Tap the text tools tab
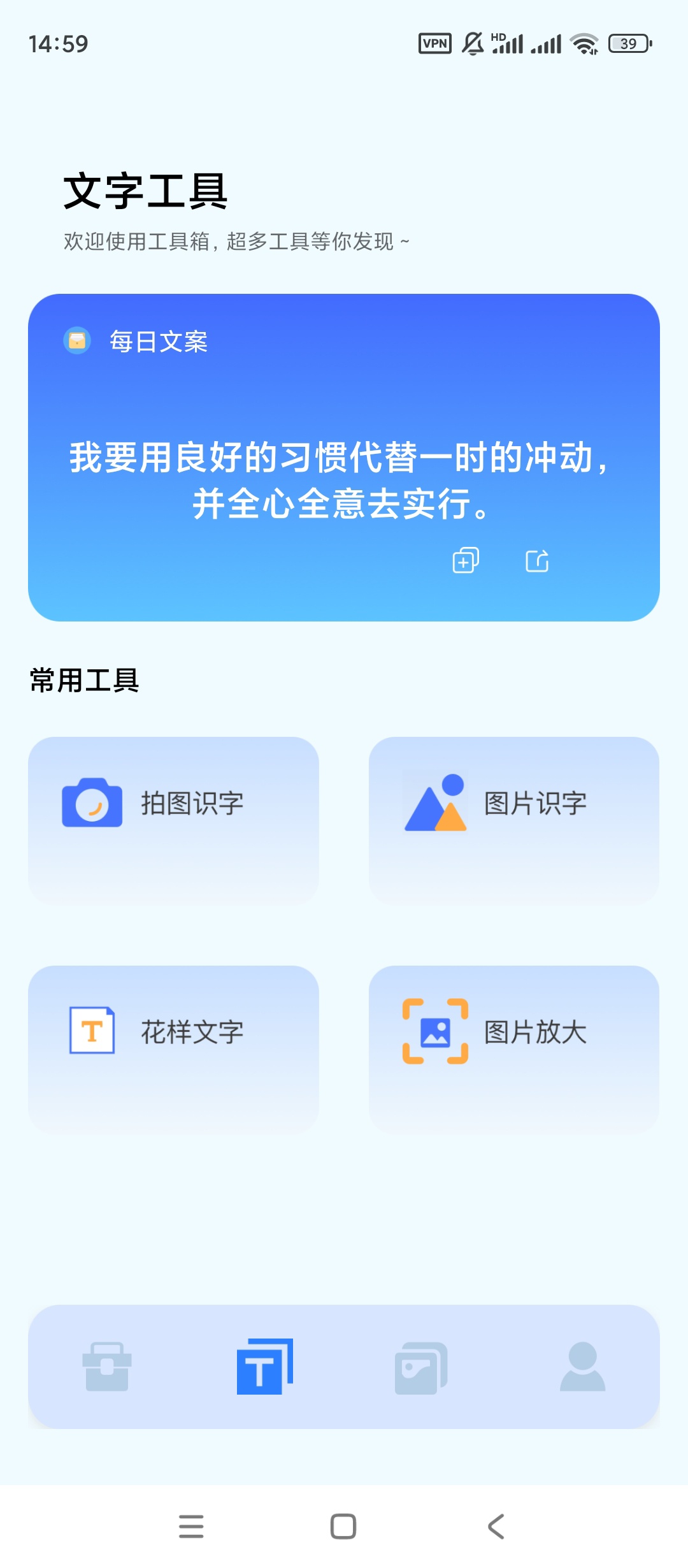Screen dimensions: 688x1568 pyautogui.click(x=264, y=1367)
